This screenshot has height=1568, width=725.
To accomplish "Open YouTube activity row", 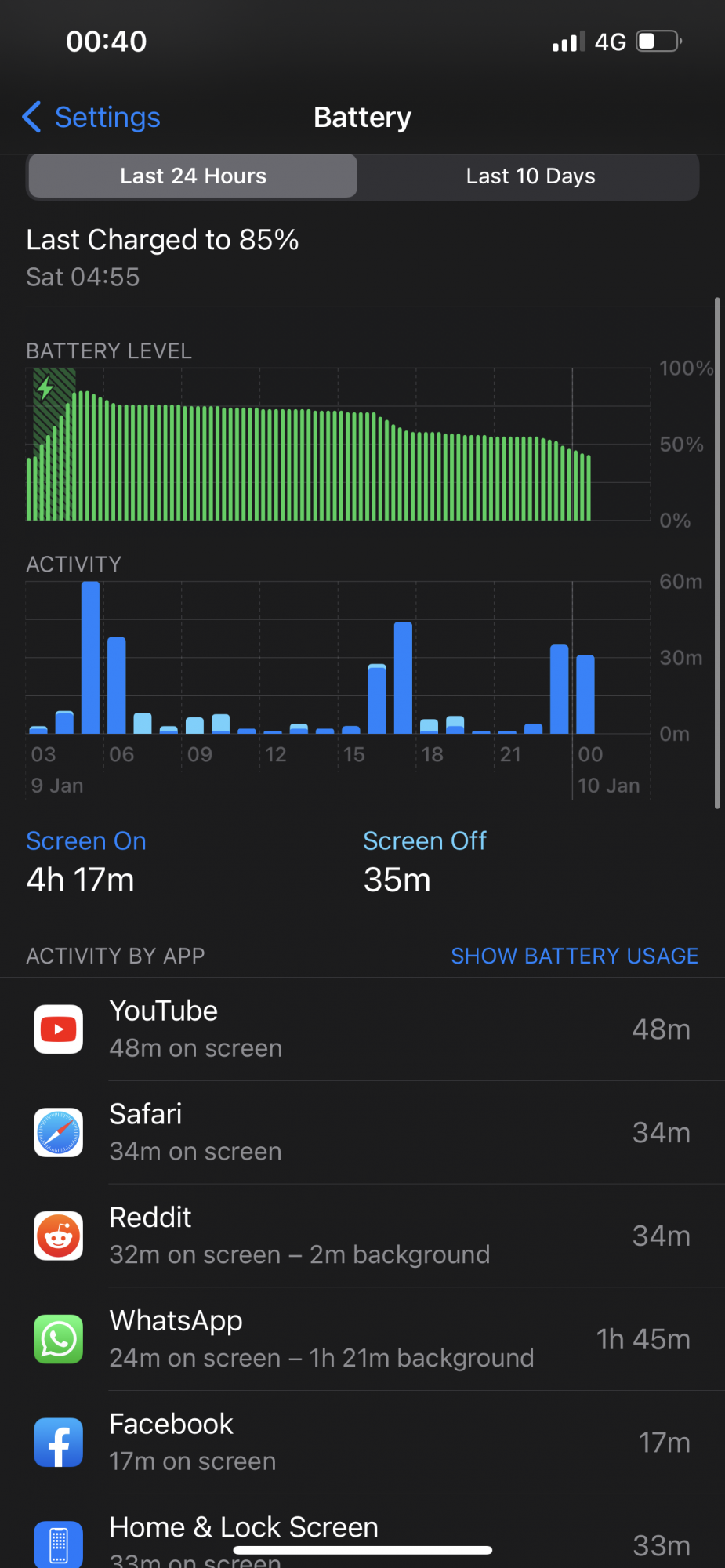I will (362, 1029).
